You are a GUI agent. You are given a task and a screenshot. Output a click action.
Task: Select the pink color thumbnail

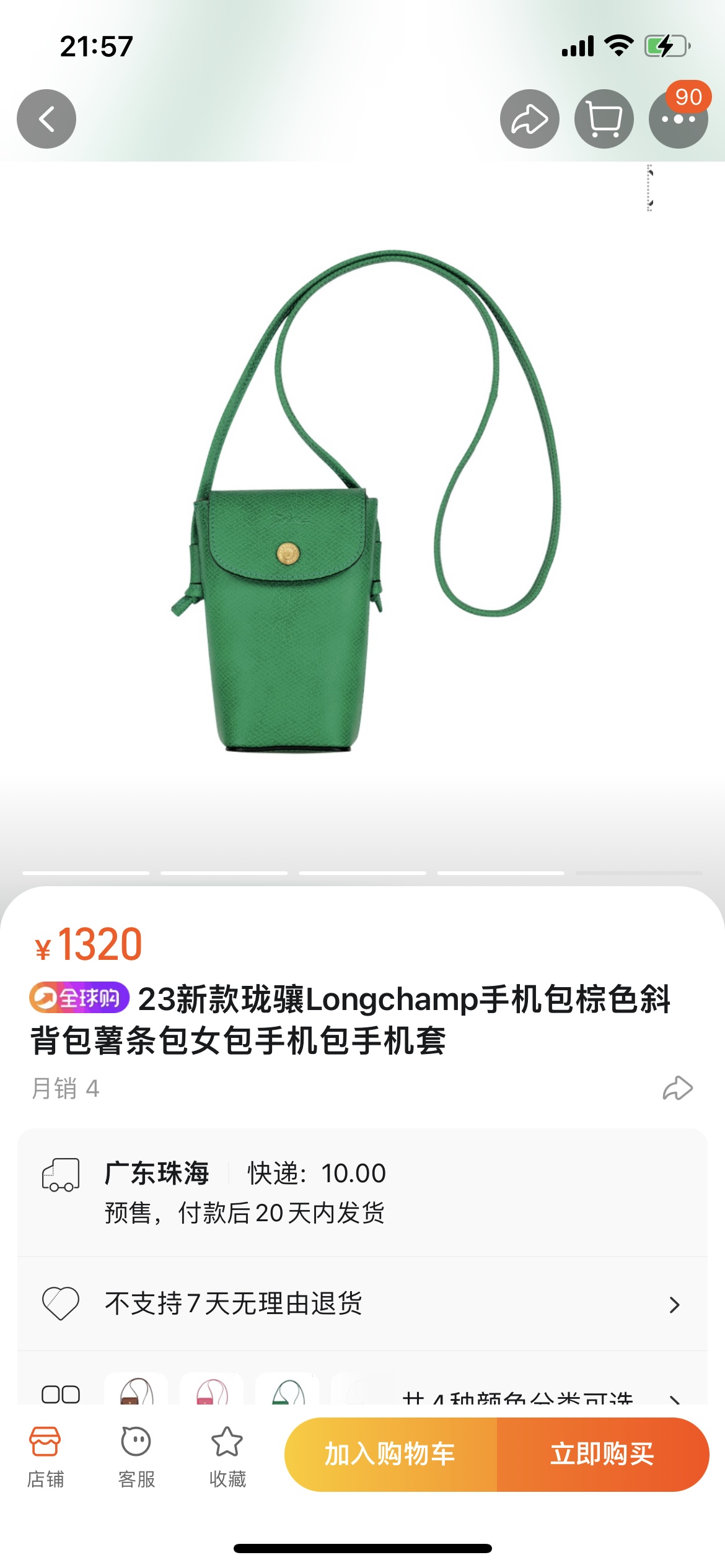tap(212, 1392)
